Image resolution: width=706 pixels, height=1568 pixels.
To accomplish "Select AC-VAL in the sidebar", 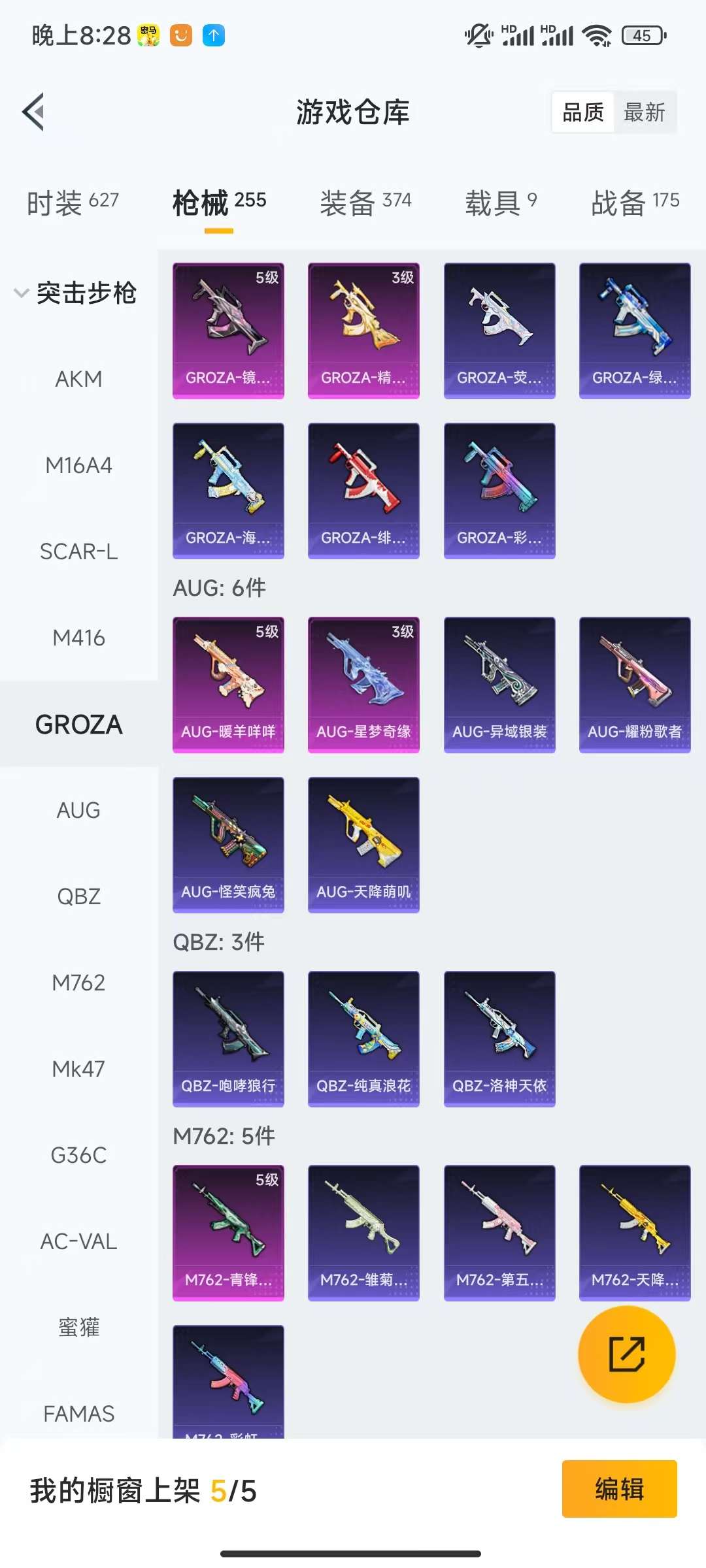I will pos(78,1241).
